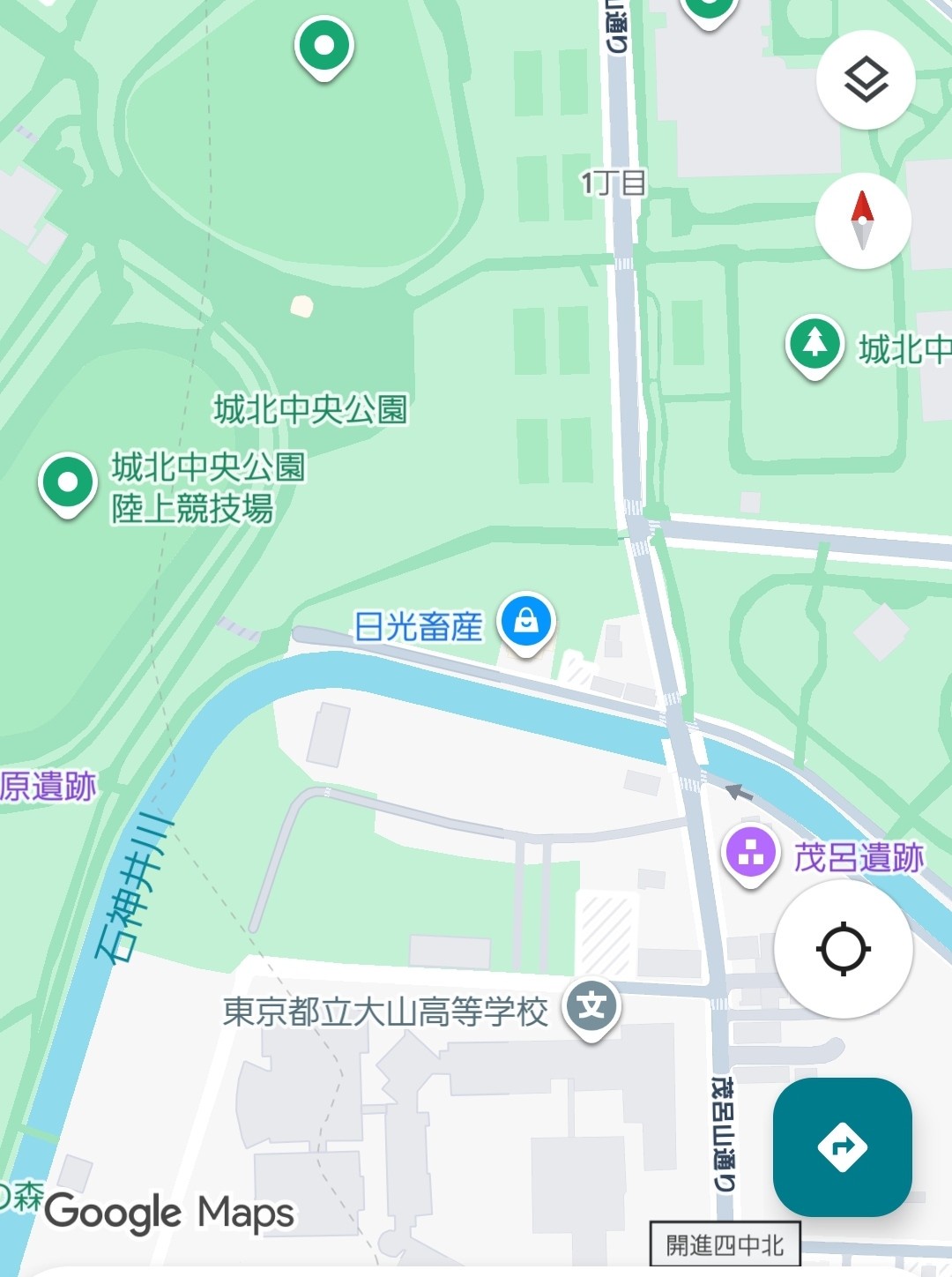
Task: Tap the green tree park pin
Action: [814, 343]
